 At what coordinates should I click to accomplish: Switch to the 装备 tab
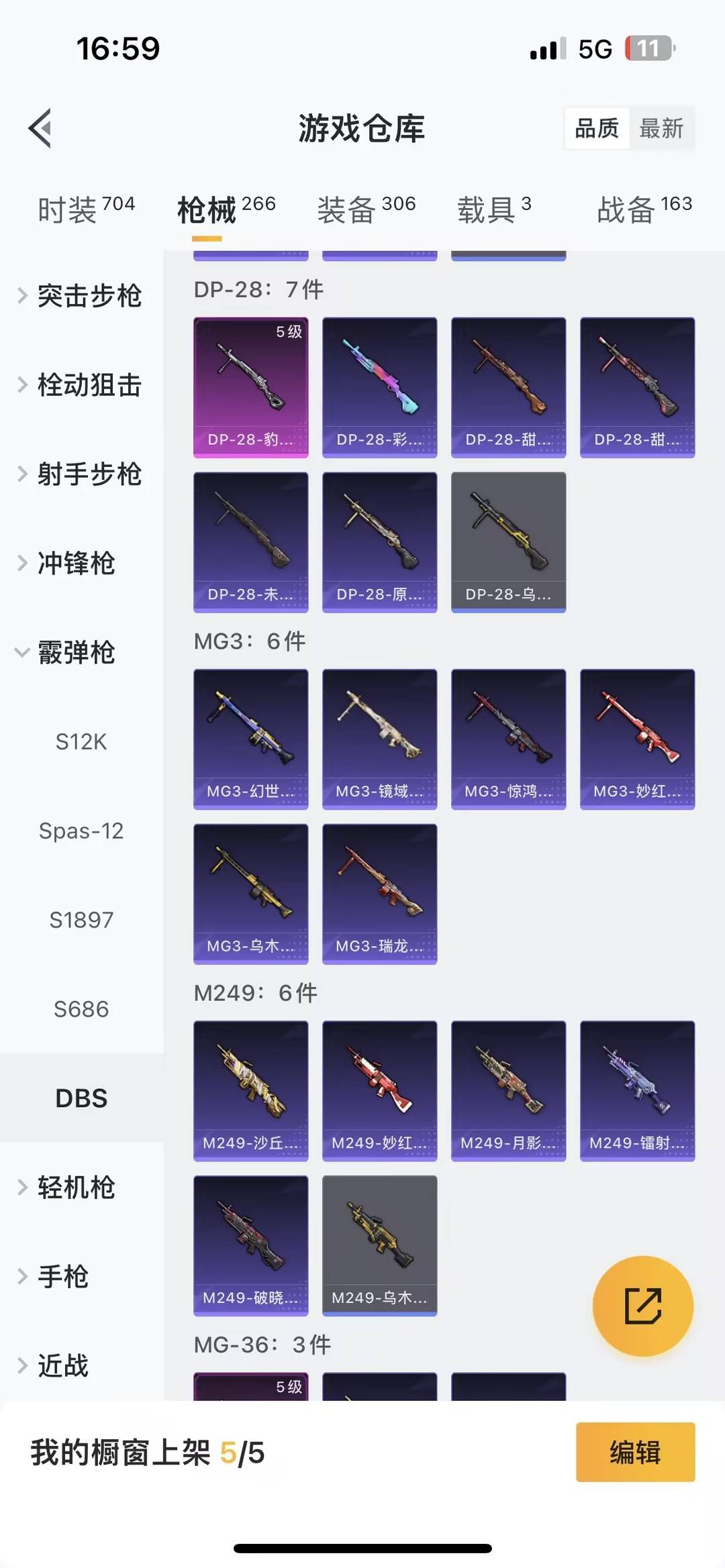coord(366,209)
